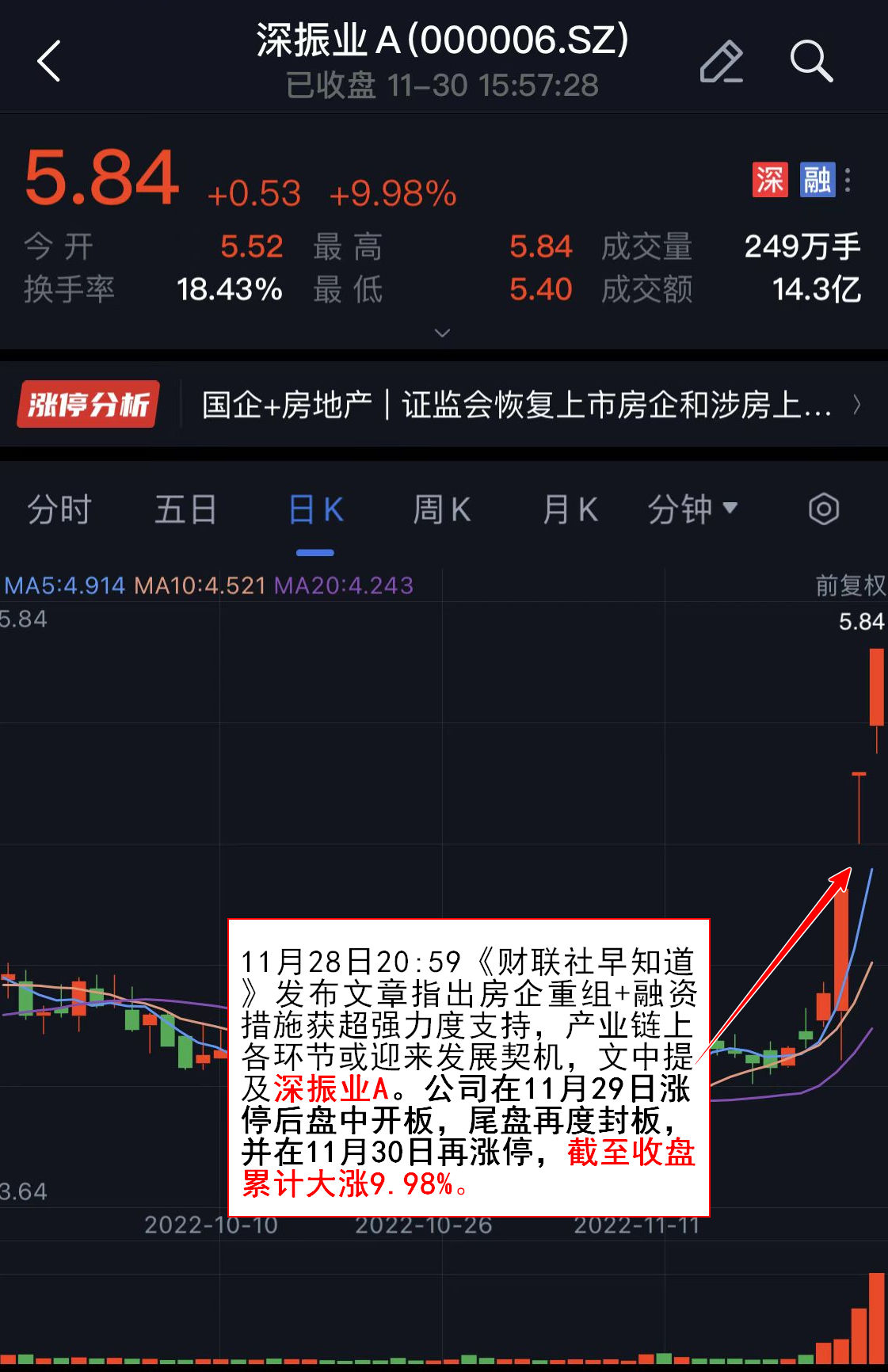Expand more quote details with the chevron
The height and width of the screenshot is (1372, 888).
[443, 333]
